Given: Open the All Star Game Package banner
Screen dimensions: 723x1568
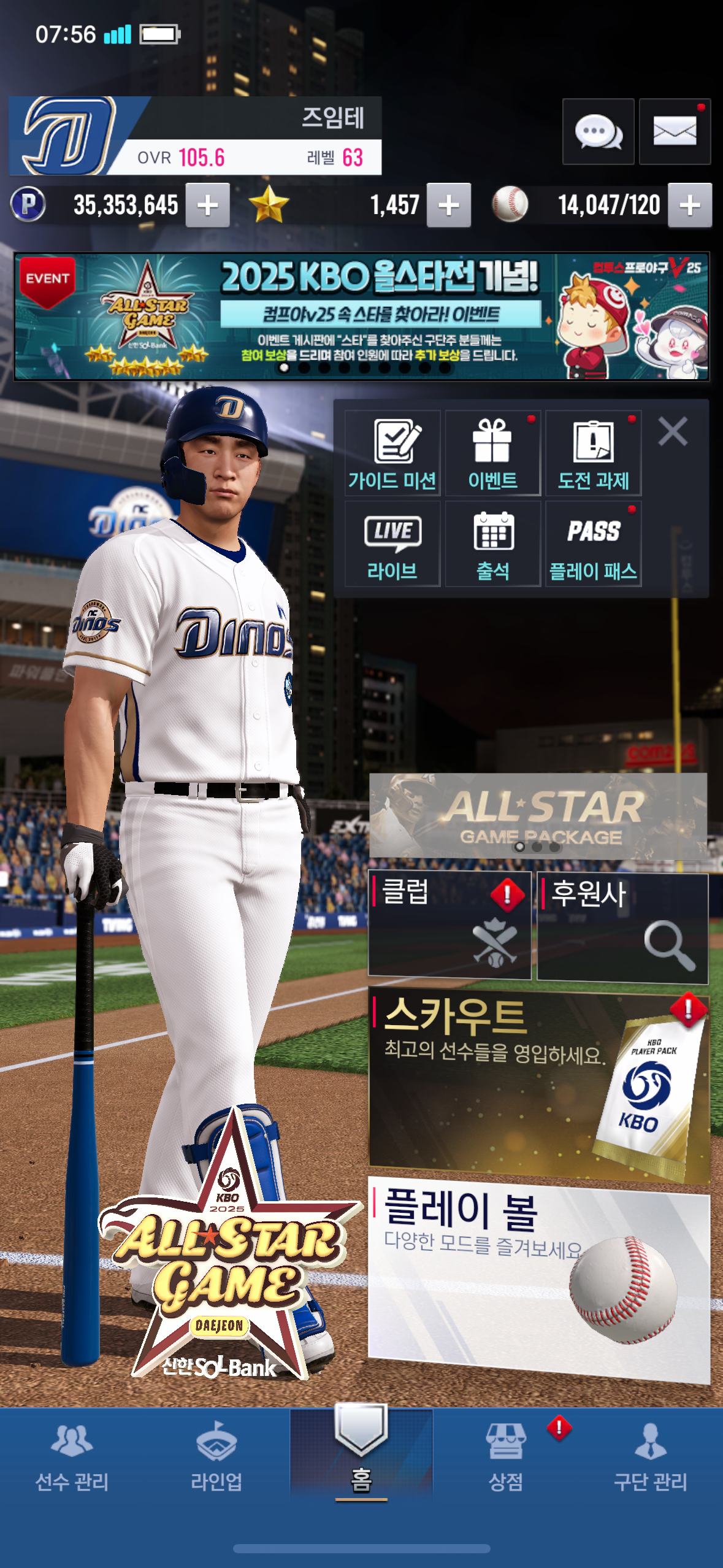Looking at the screenshot, I should (x=538, y=815).
